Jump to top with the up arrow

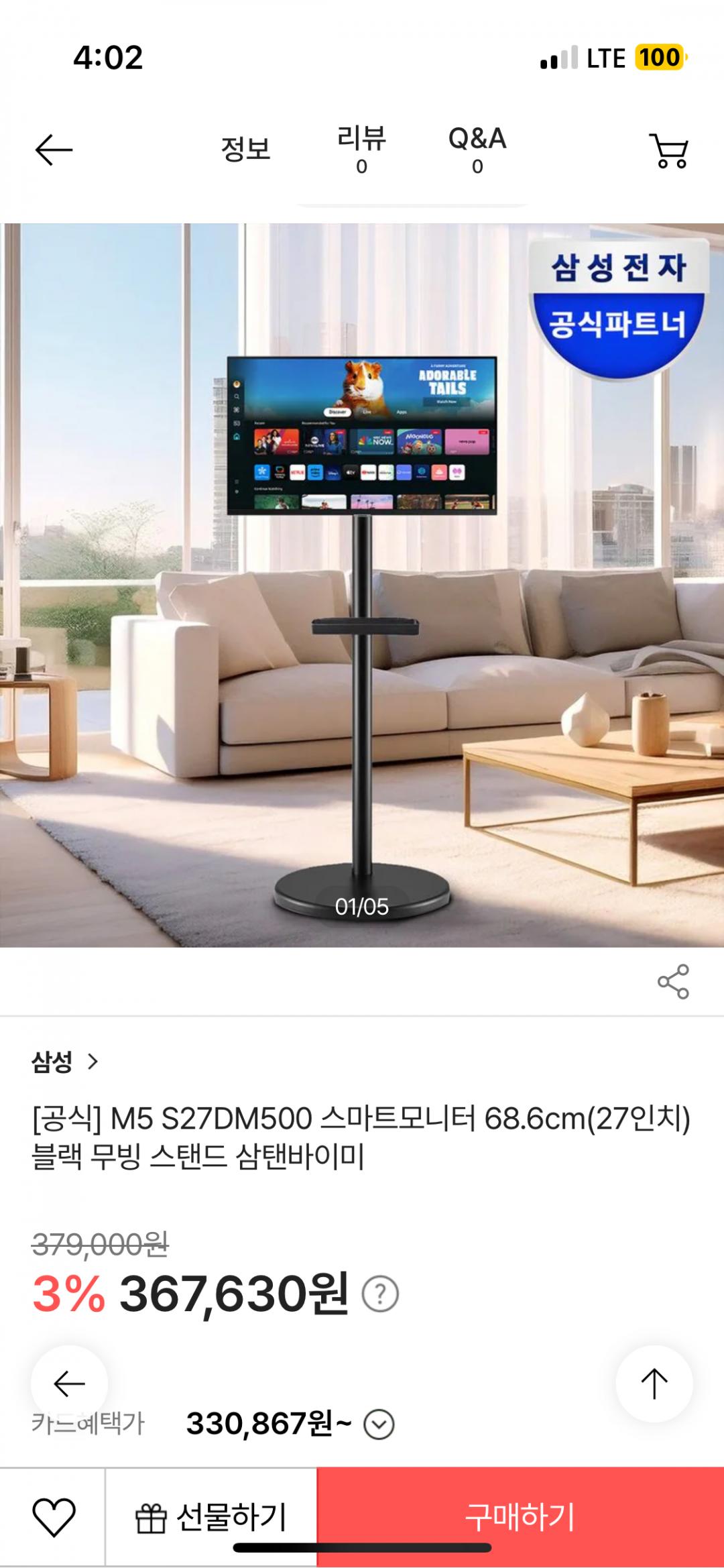[654, 1384]
